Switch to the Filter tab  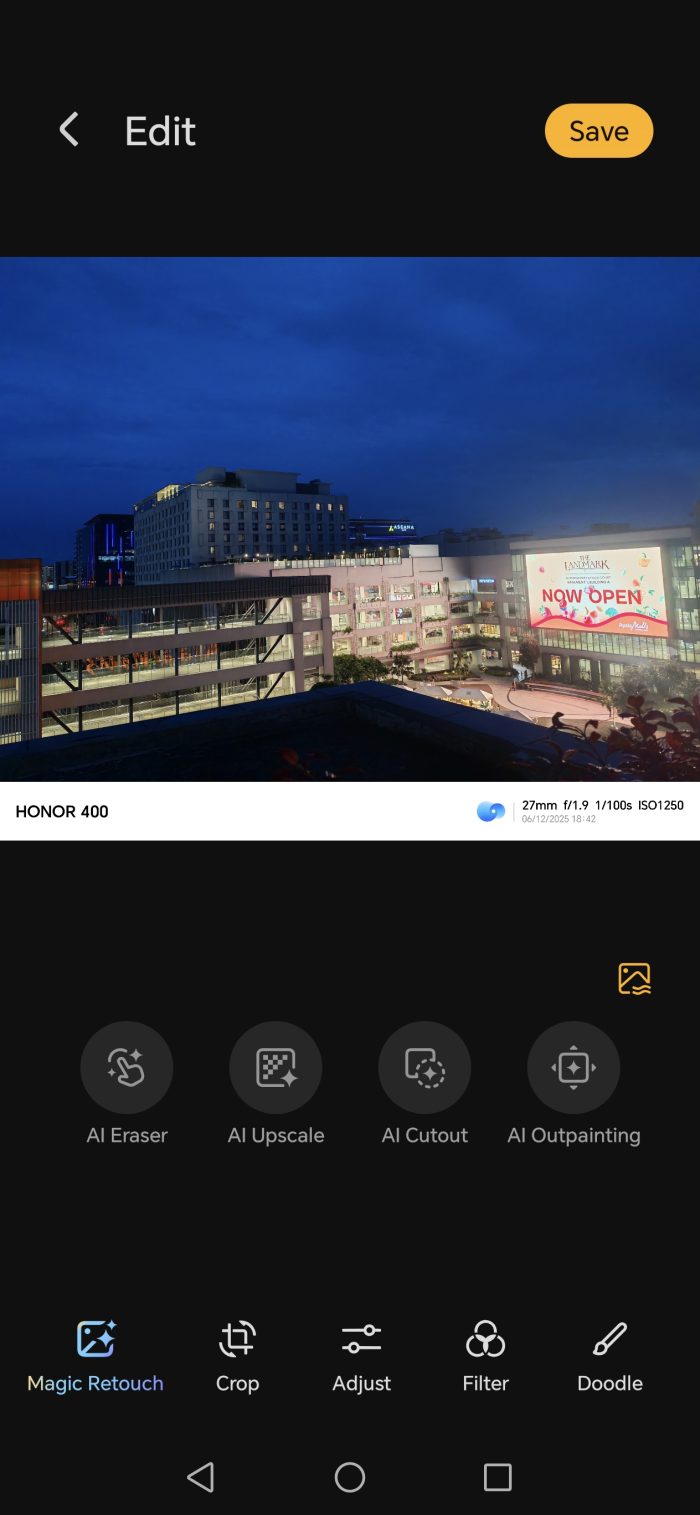coord(485,1355)
